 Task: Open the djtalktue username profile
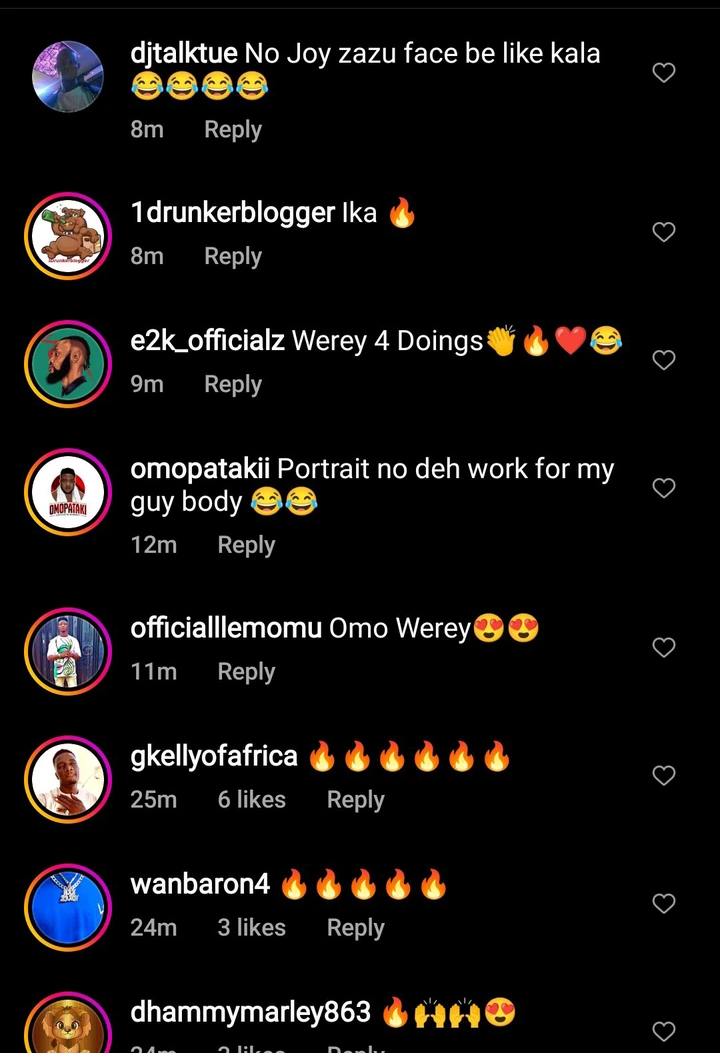click(x=184, y=53)
